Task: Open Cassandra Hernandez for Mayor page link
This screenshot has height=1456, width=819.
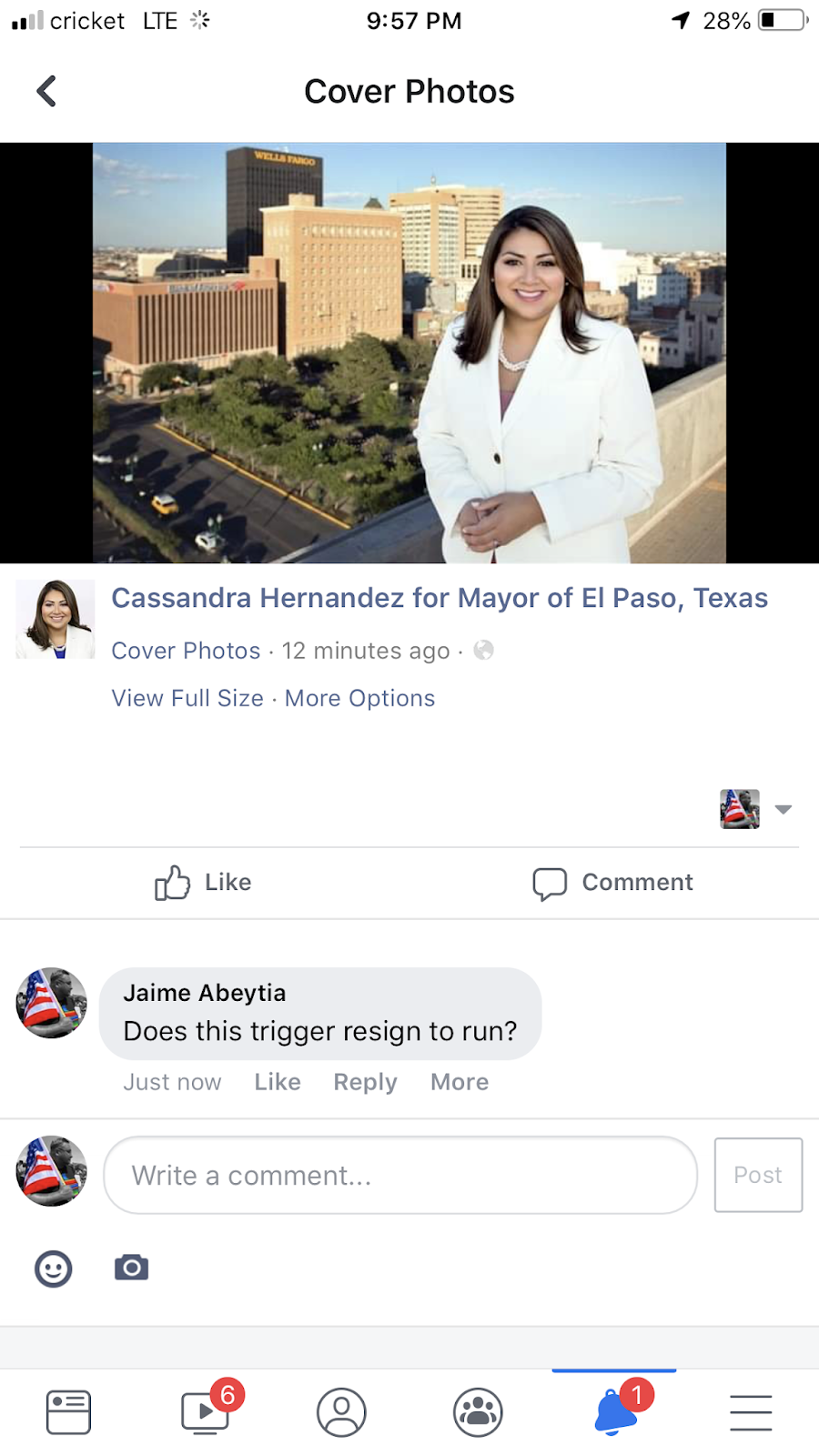Action: [440, 598]
